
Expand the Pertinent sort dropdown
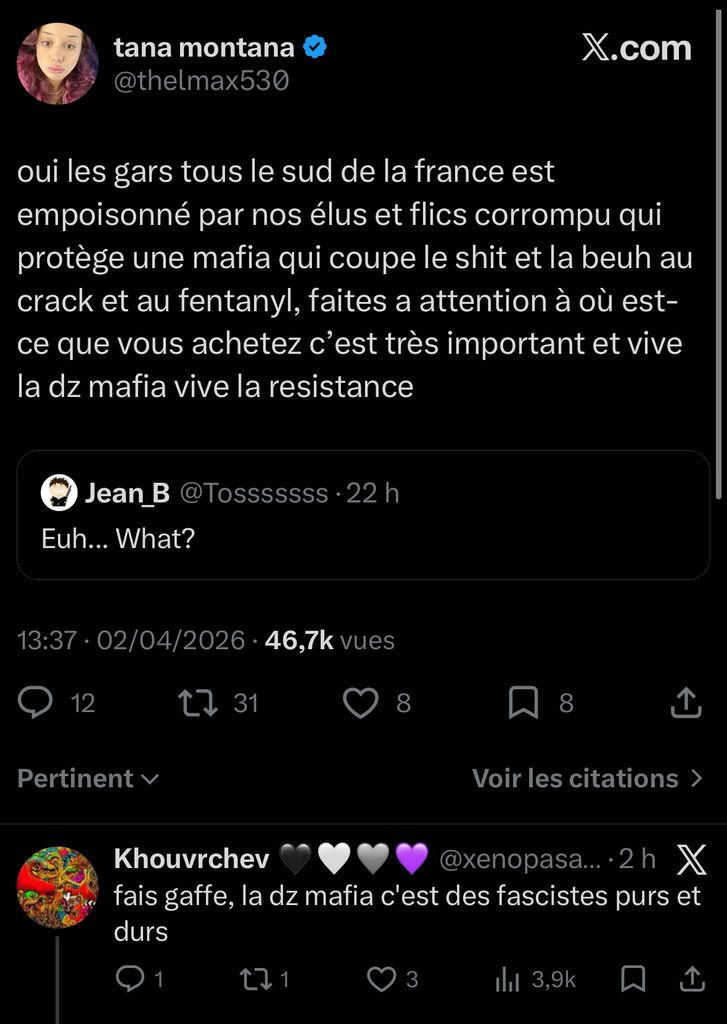pyautogui.click(x=88, y=778)
